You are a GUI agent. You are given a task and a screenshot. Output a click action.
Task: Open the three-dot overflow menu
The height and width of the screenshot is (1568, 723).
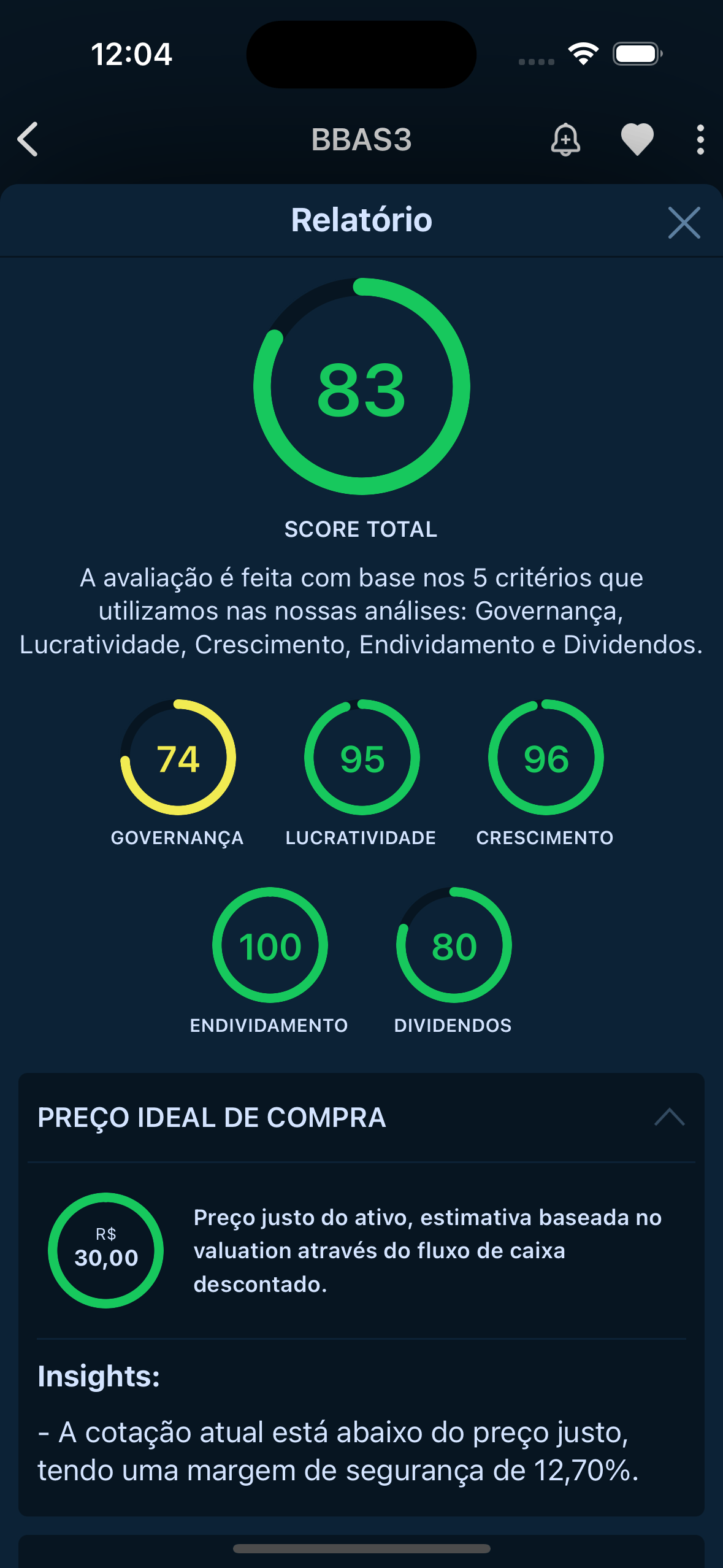pos(699,140)
